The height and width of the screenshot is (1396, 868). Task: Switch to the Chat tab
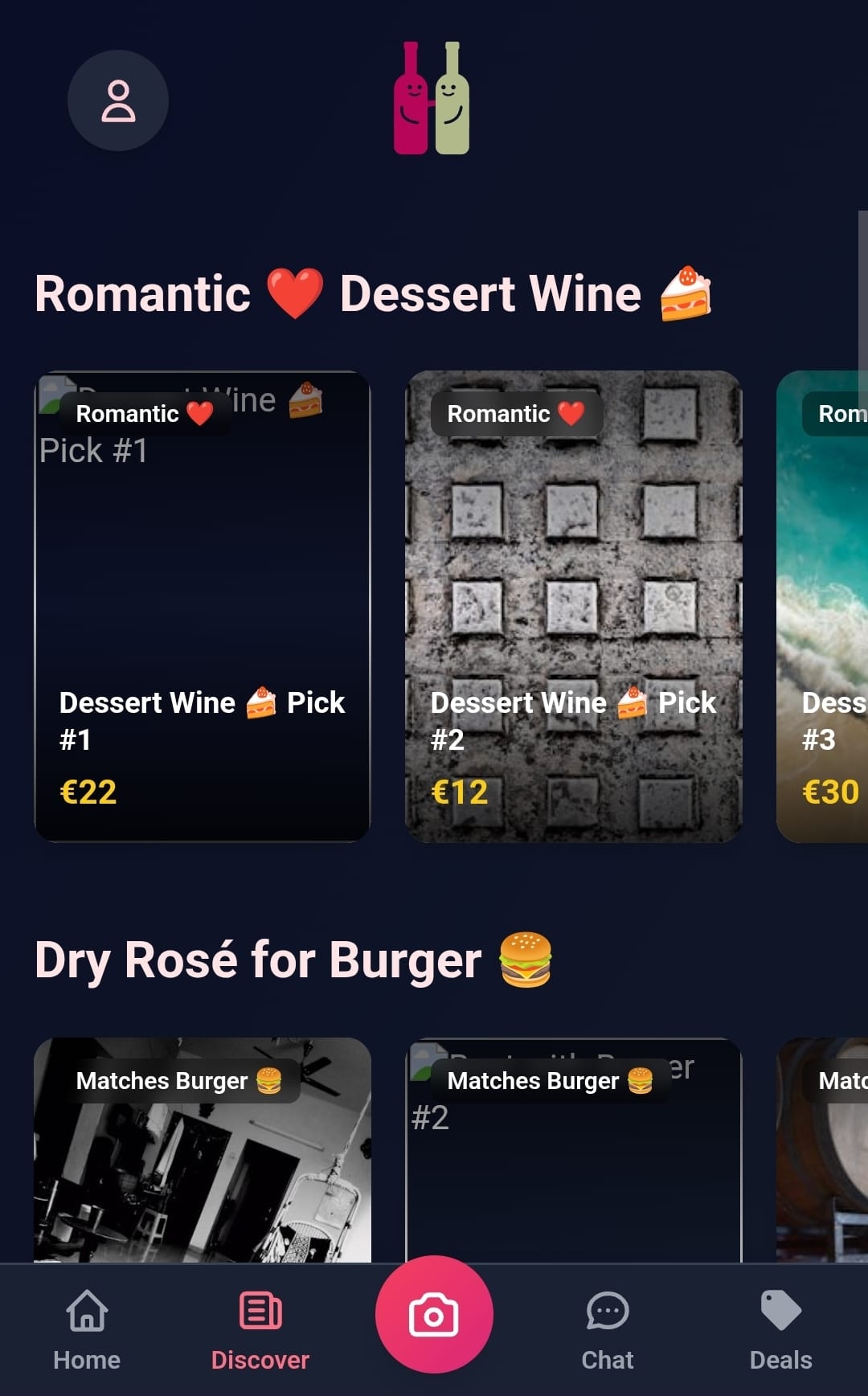point(607,1326)
